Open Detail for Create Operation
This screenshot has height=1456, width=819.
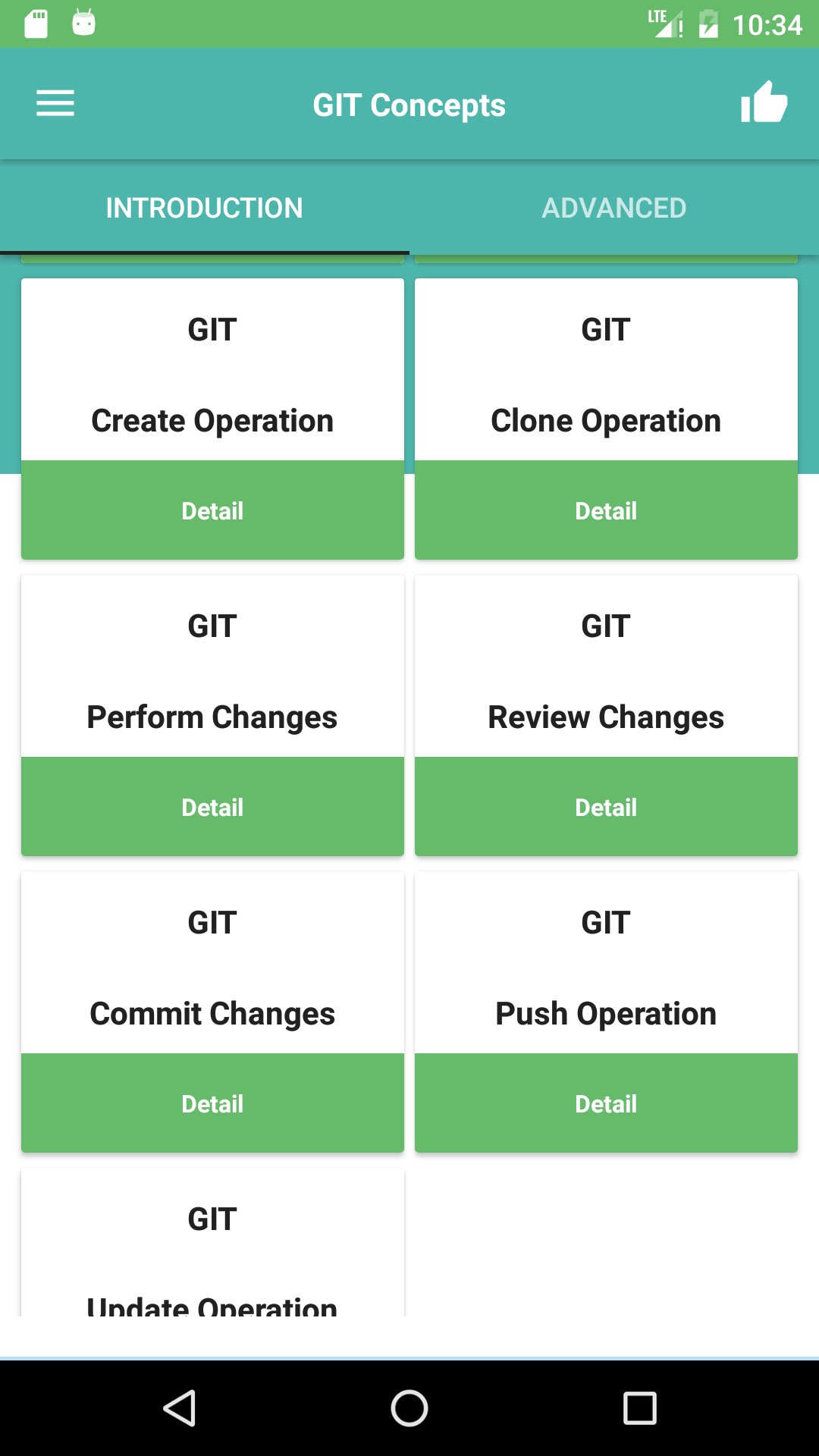[x=212, y=510]
